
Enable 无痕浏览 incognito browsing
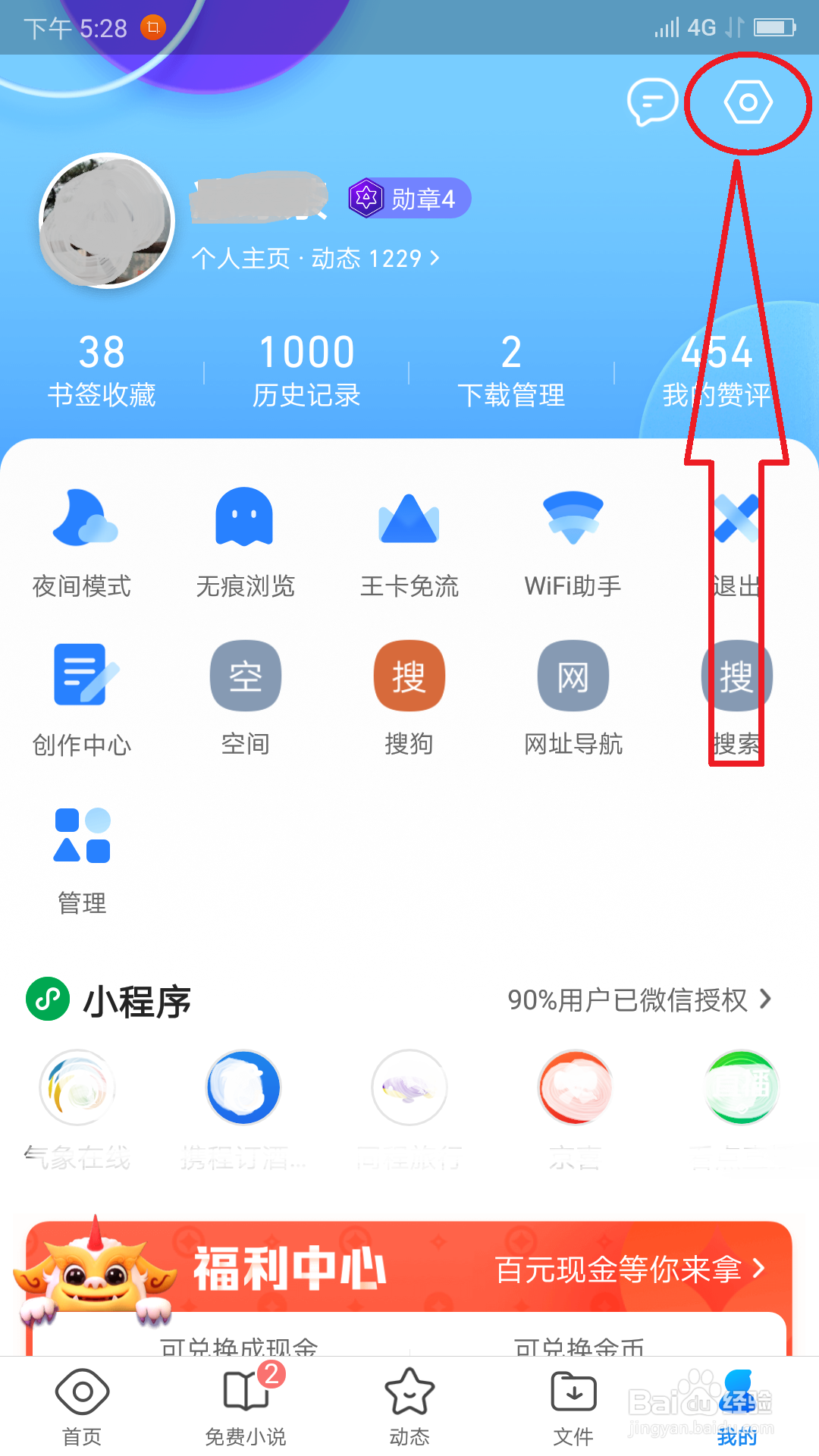click(x=245, y=519)
